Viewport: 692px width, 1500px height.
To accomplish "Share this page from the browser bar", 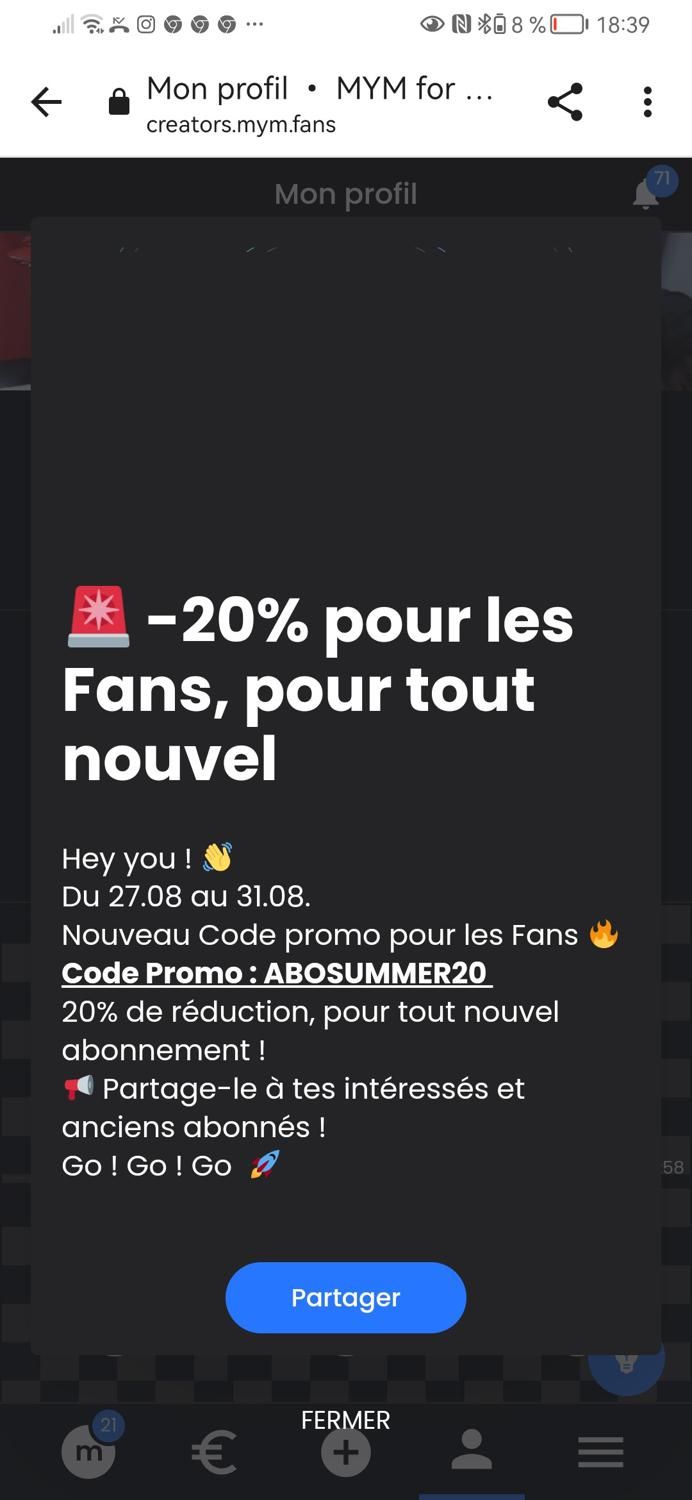I will coord(565,102).
